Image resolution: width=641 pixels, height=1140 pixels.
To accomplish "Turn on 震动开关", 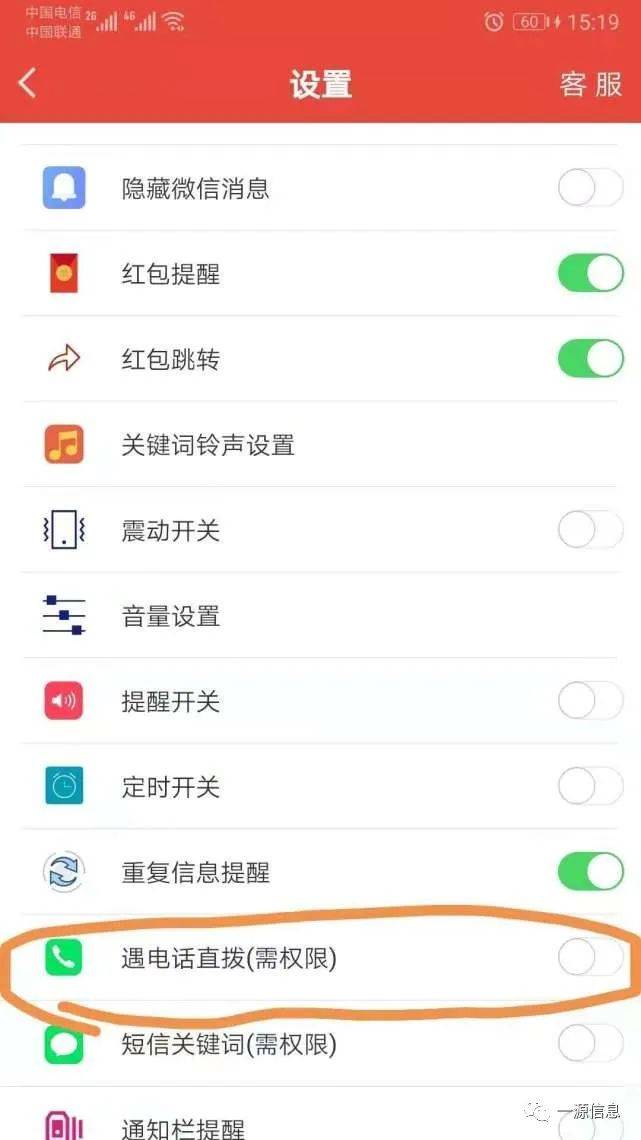I will [x=590, y=530].
